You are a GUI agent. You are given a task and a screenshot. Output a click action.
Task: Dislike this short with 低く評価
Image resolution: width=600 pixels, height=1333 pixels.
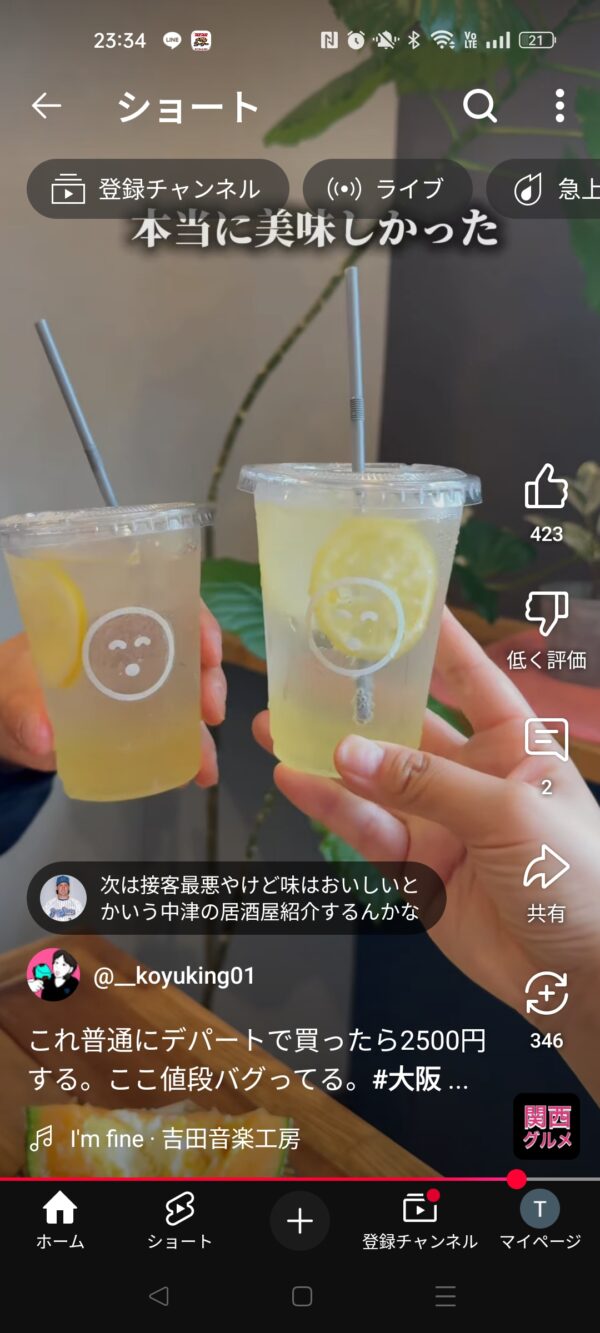[x=546, y=616]
